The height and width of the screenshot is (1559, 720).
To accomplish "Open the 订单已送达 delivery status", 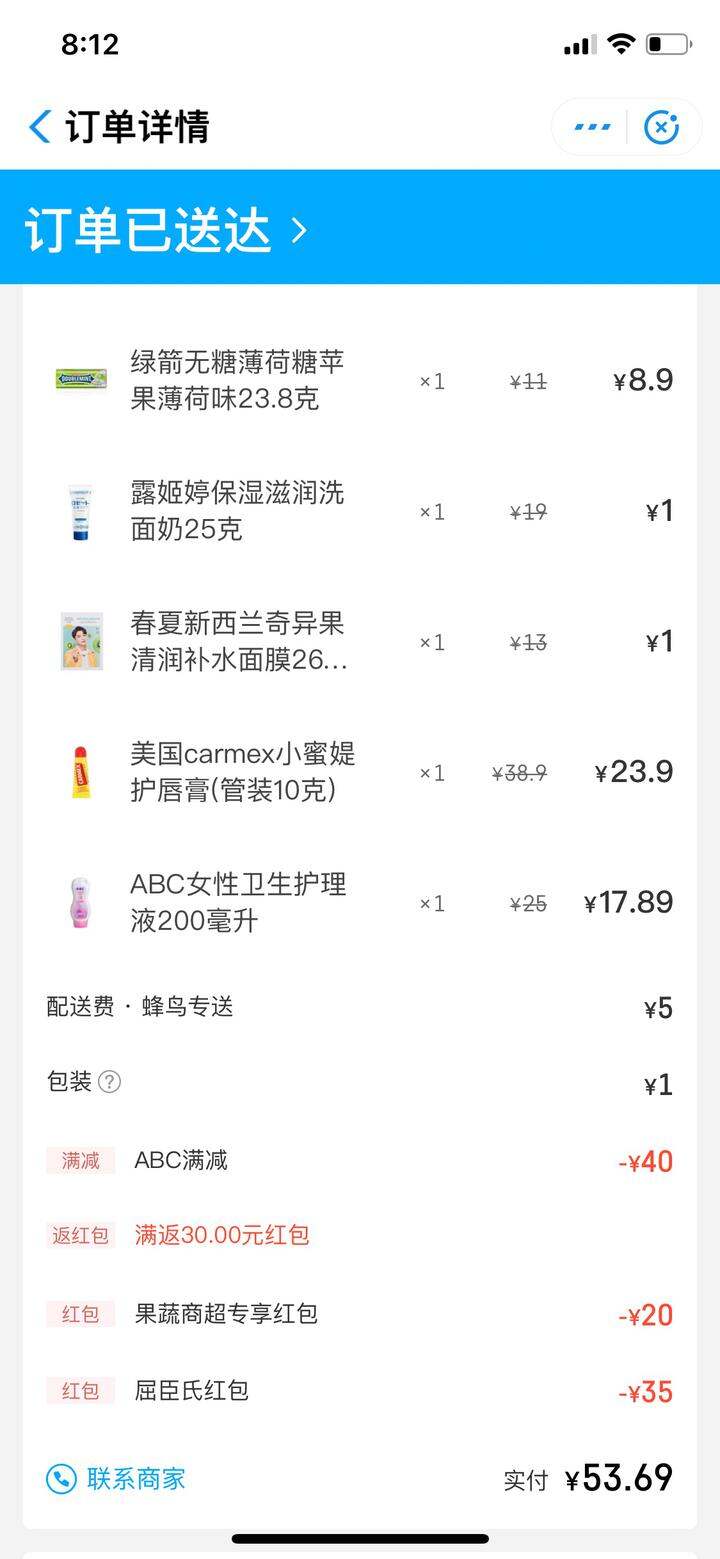I will pyautogui.click(x=166, y=231).
